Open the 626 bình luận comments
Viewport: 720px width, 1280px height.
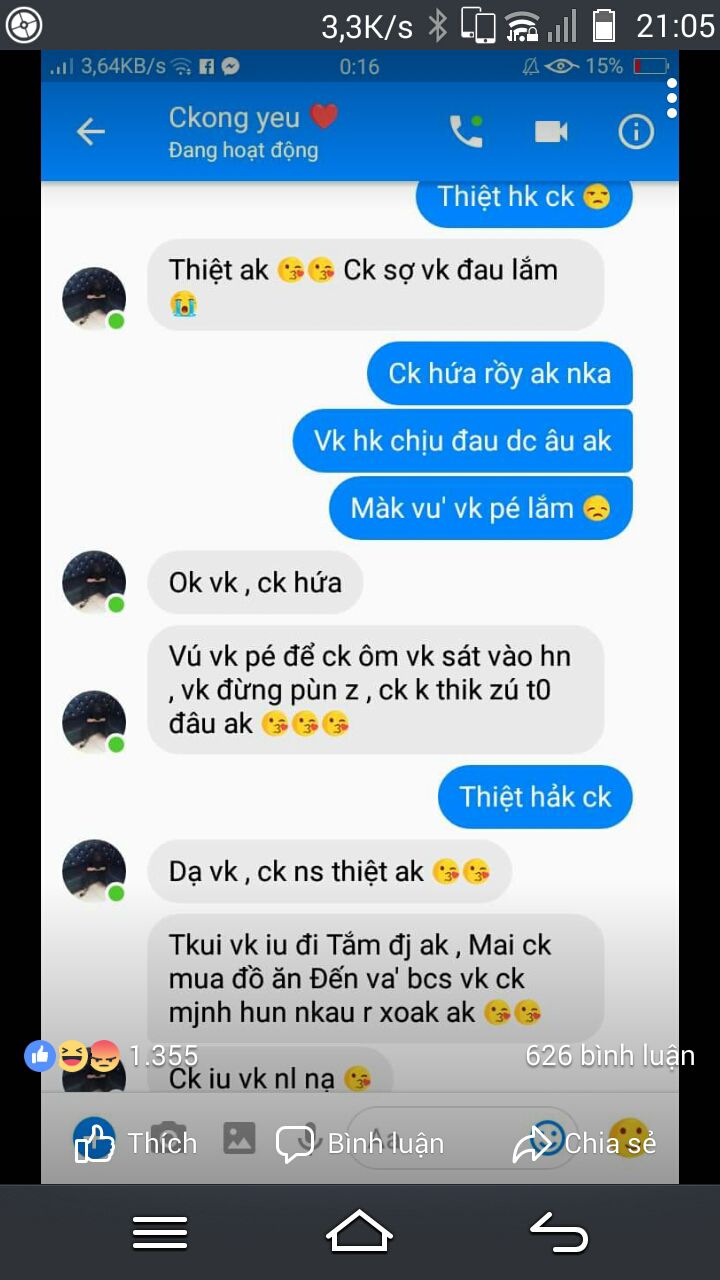click(610, 1055)
